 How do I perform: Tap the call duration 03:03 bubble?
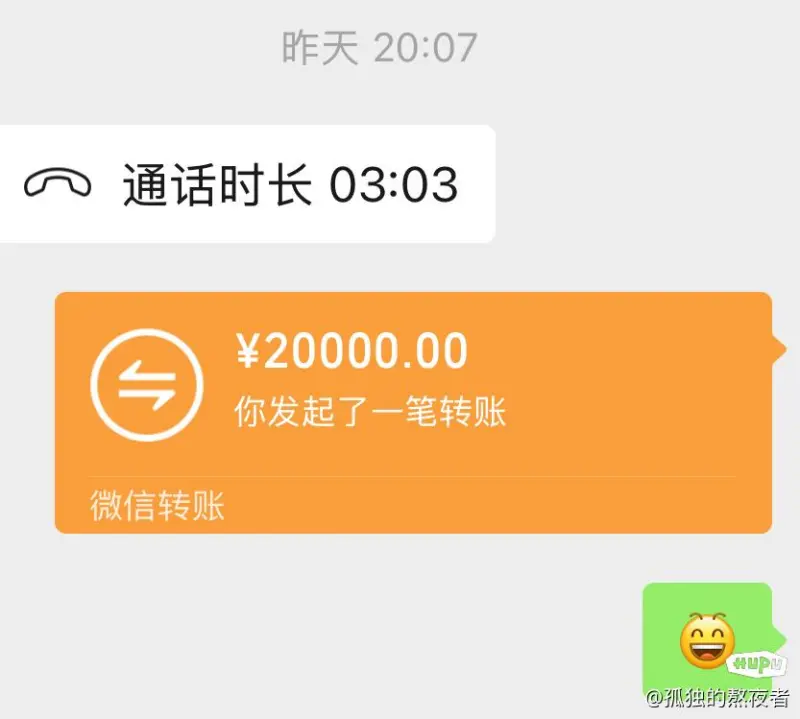click(x=245, y=184)
